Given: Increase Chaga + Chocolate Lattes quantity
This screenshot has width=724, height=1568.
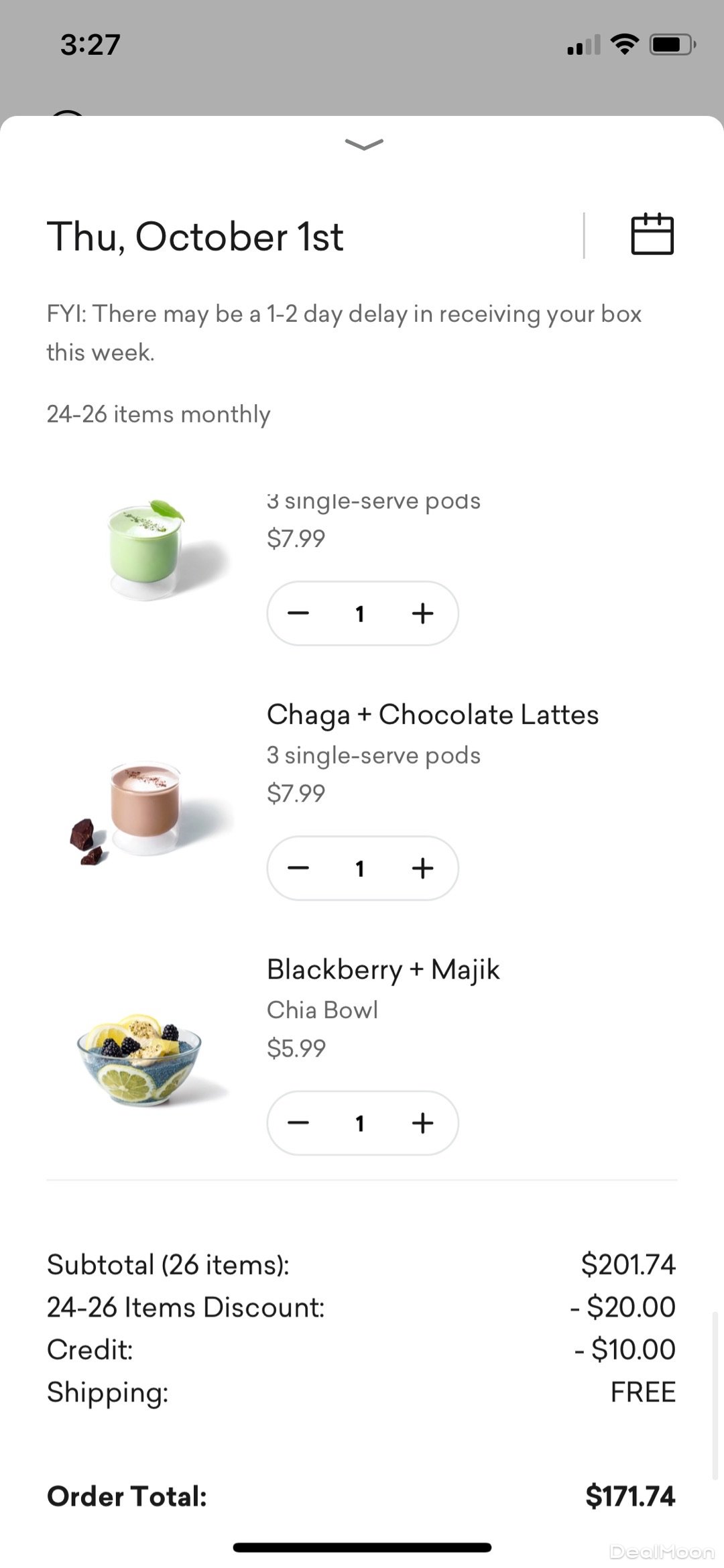Looking at the screenshot, I should [422, 868].
